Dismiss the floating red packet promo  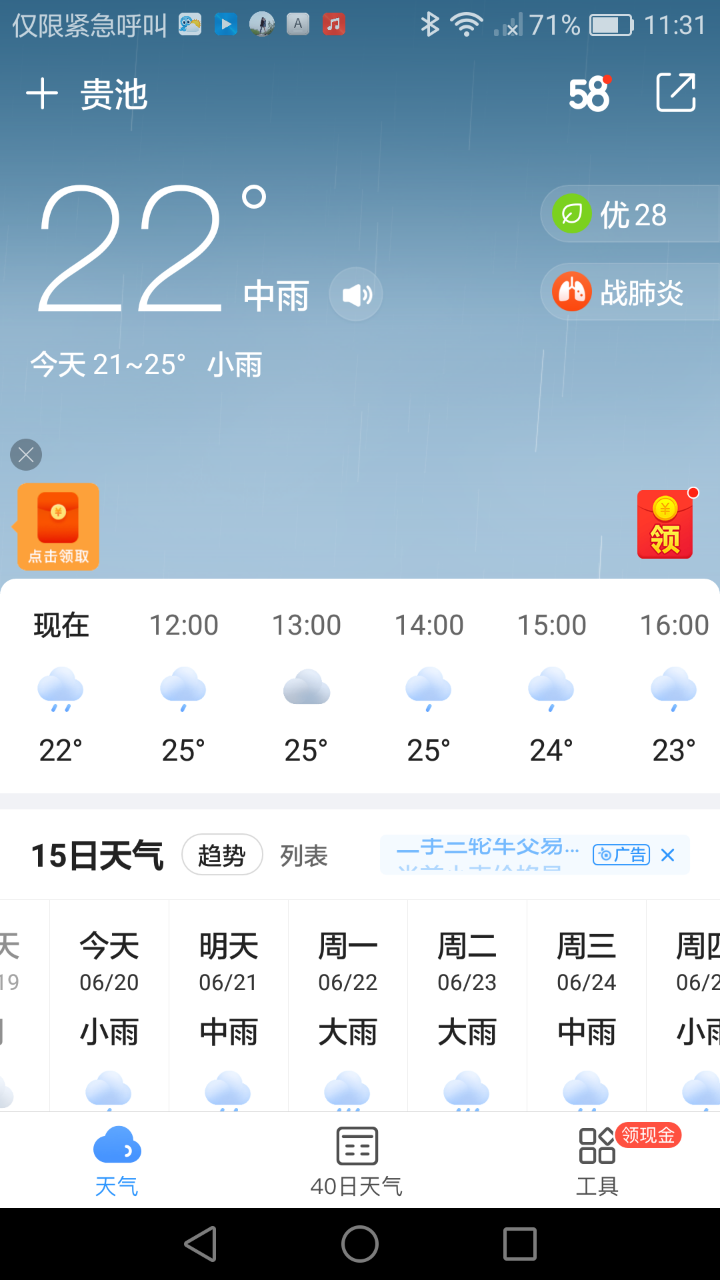coord(26,456)
